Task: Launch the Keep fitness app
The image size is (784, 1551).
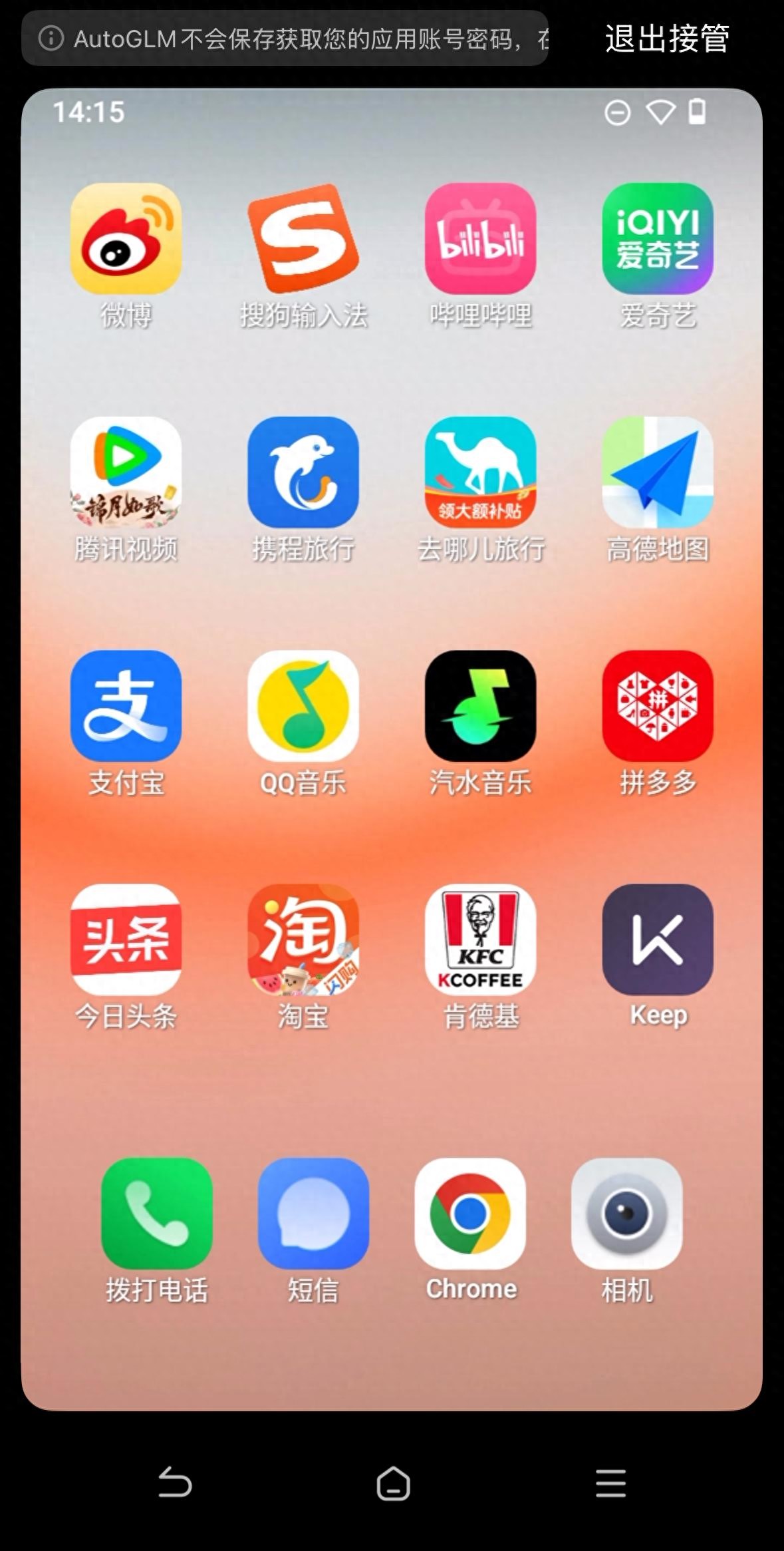Action: click(658, 940)
